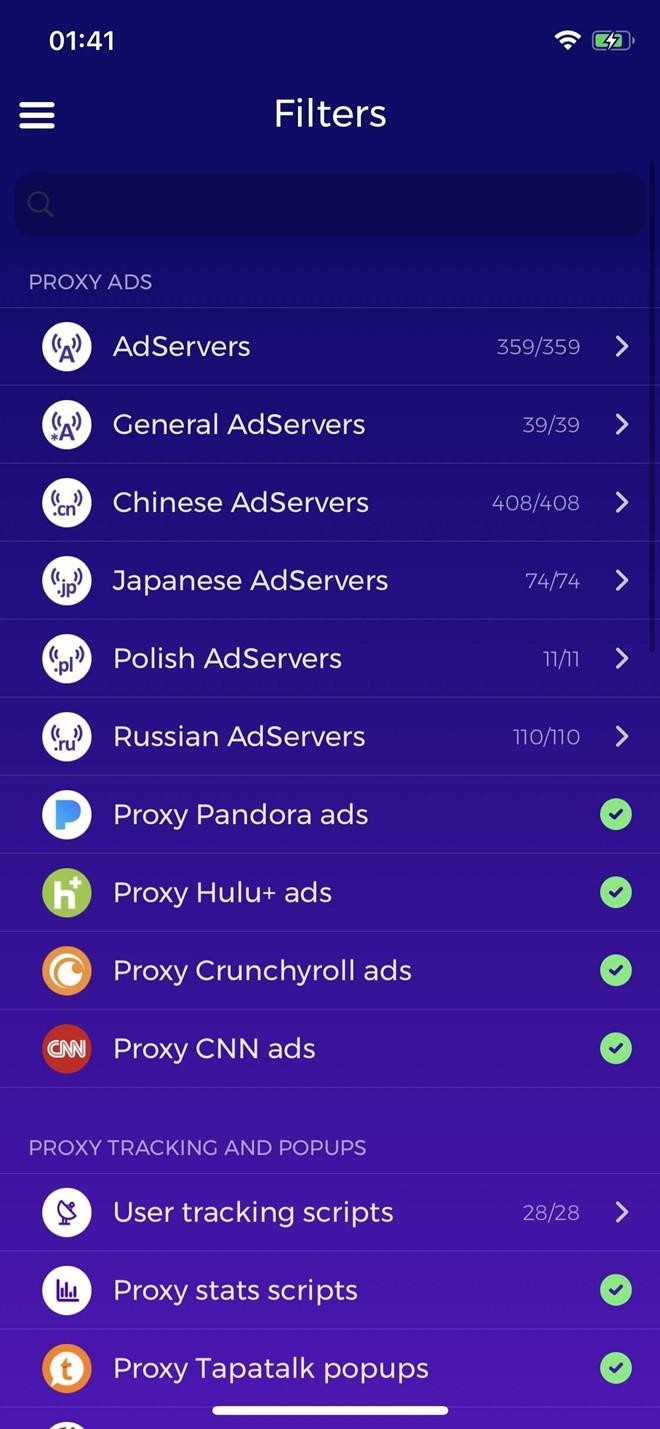Open User tracking scripts list
The image size is (660, 1429).
[x=330, y=1212]
